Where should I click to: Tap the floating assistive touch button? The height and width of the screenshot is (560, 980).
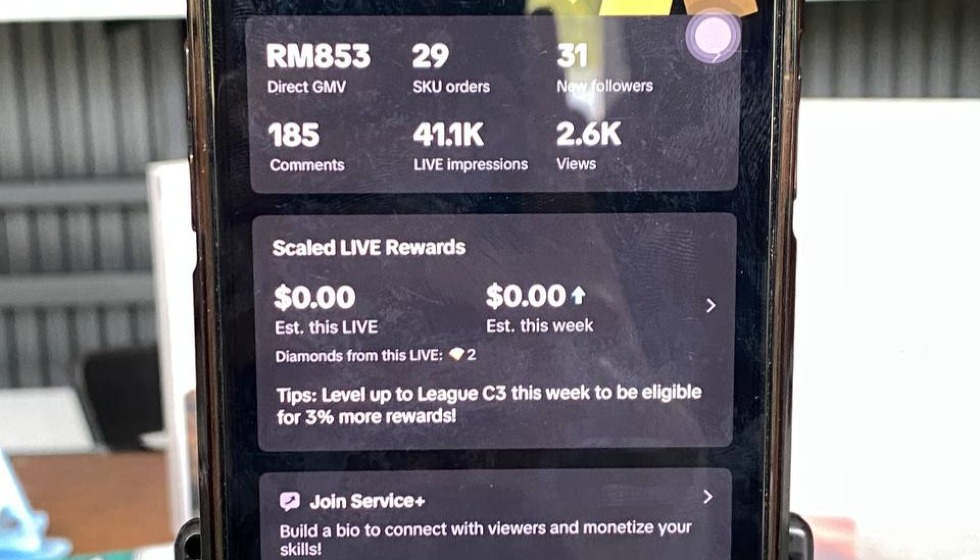click(x=713, y=37)
